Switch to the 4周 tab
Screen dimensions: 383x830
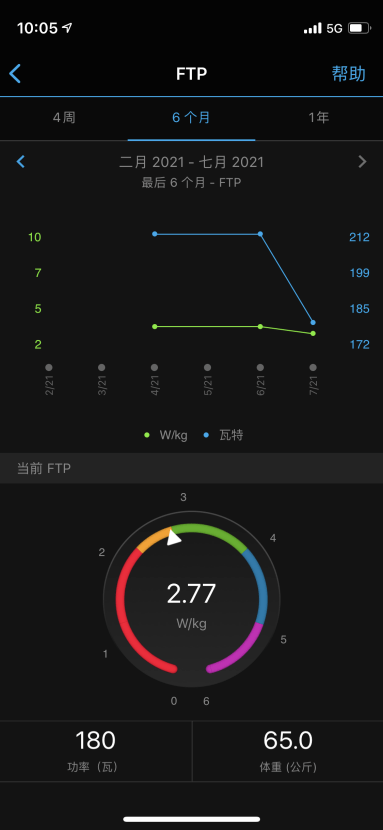pos(64,118)
